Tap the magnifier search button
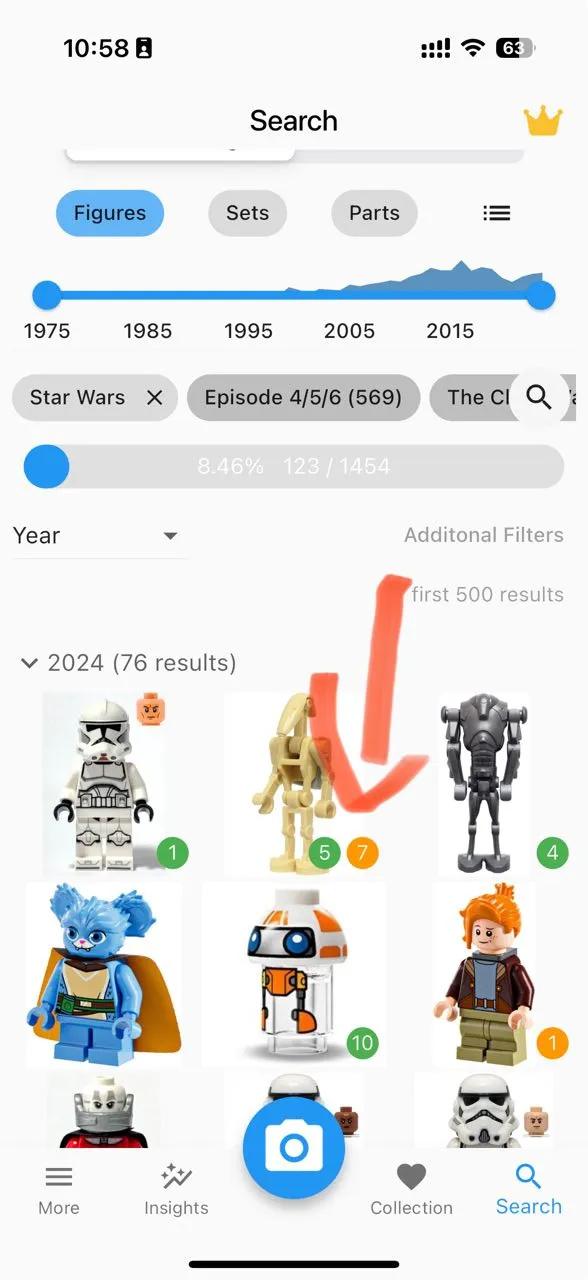Viewport: 588px width, 1280px height. [x=539, y=397]
